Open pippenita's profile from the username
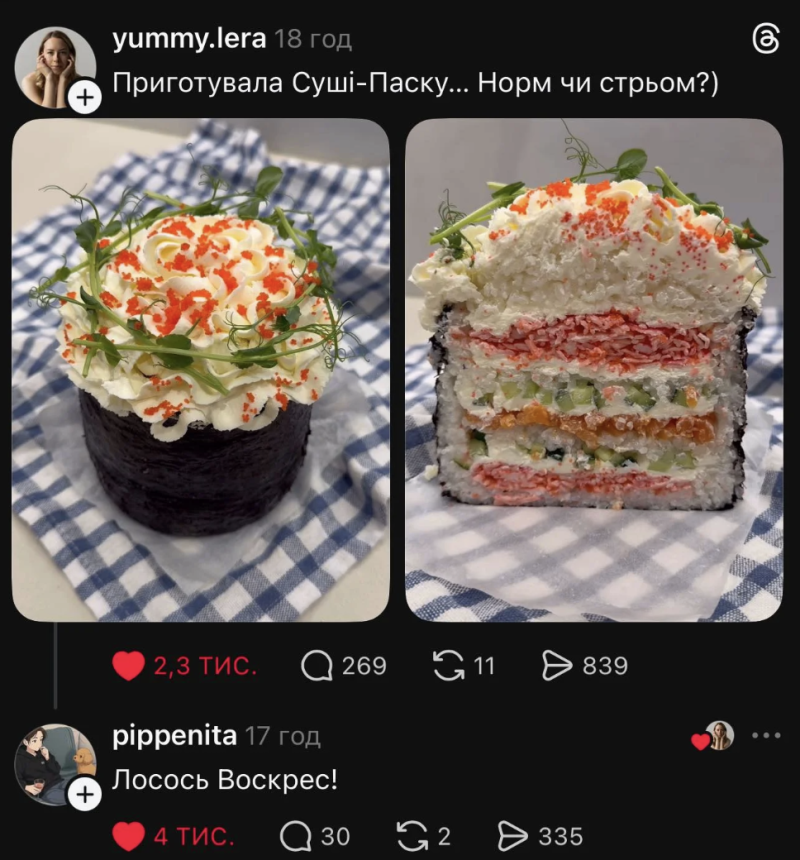The image size is (800, 860). click(174, 736)
